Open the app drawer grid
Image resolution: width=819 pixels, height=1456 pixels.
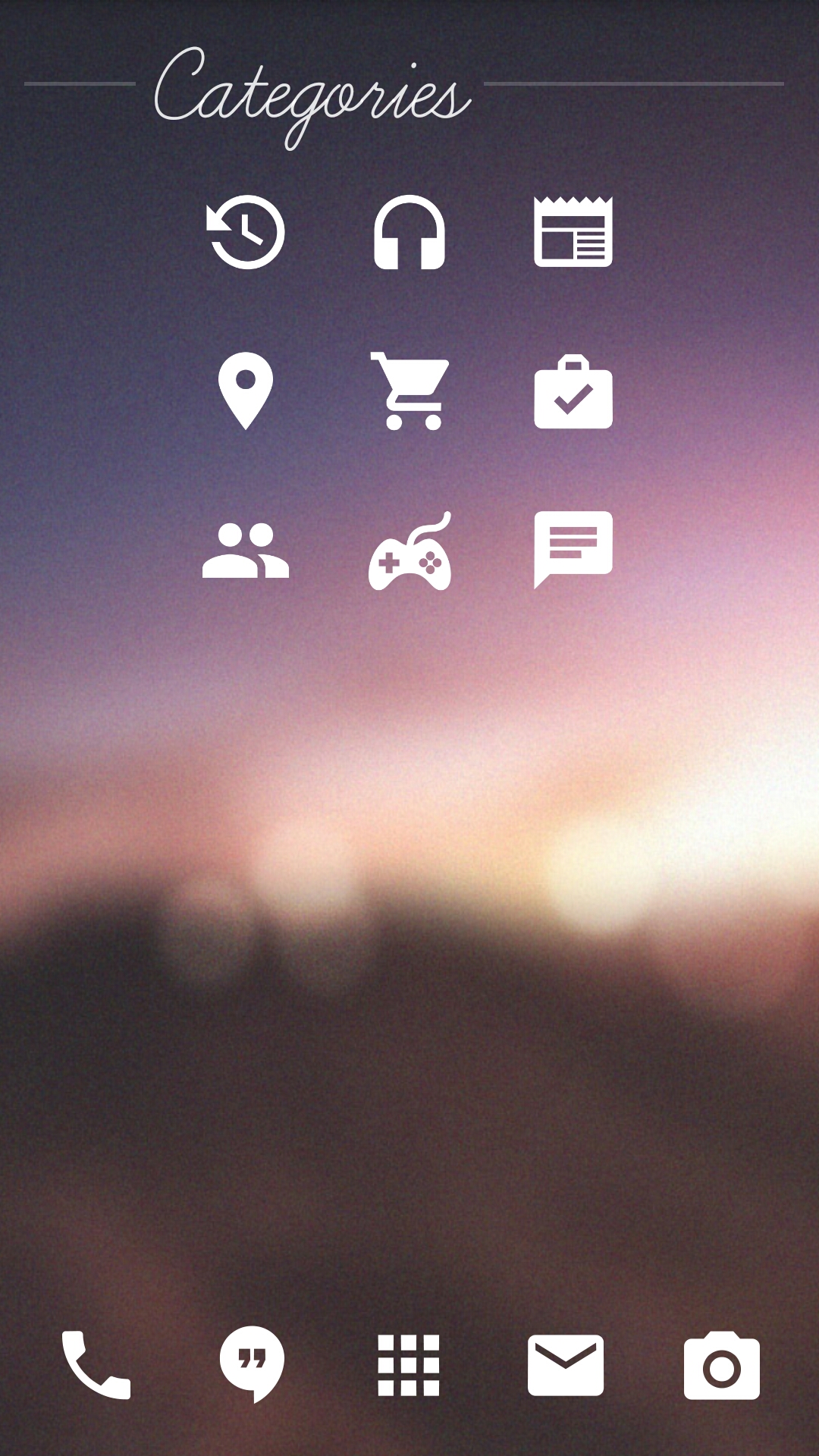(409, 1365)
